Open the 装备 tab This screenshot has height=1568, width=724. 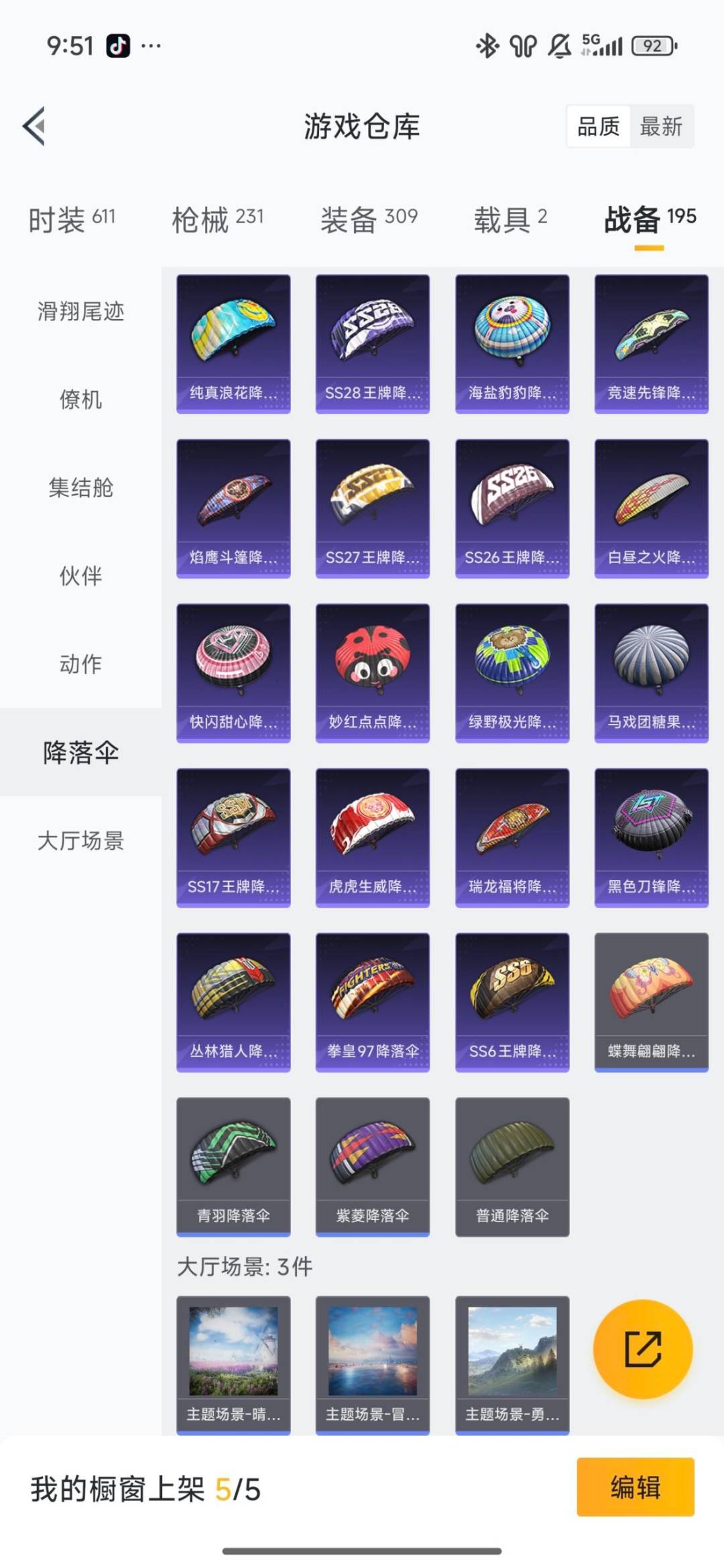[369, 219]
